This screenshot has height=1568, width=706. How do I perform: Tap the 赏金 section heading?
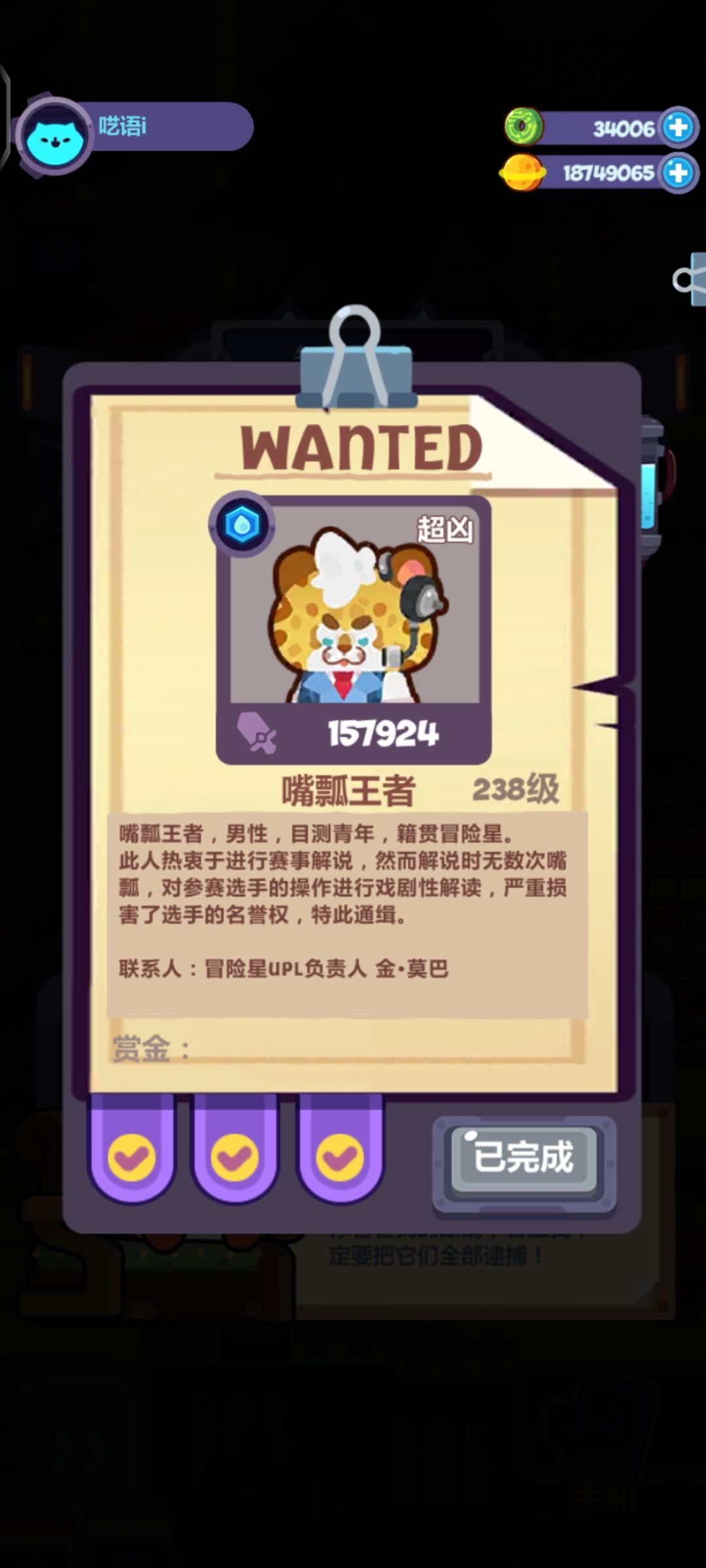[141, 1047]
